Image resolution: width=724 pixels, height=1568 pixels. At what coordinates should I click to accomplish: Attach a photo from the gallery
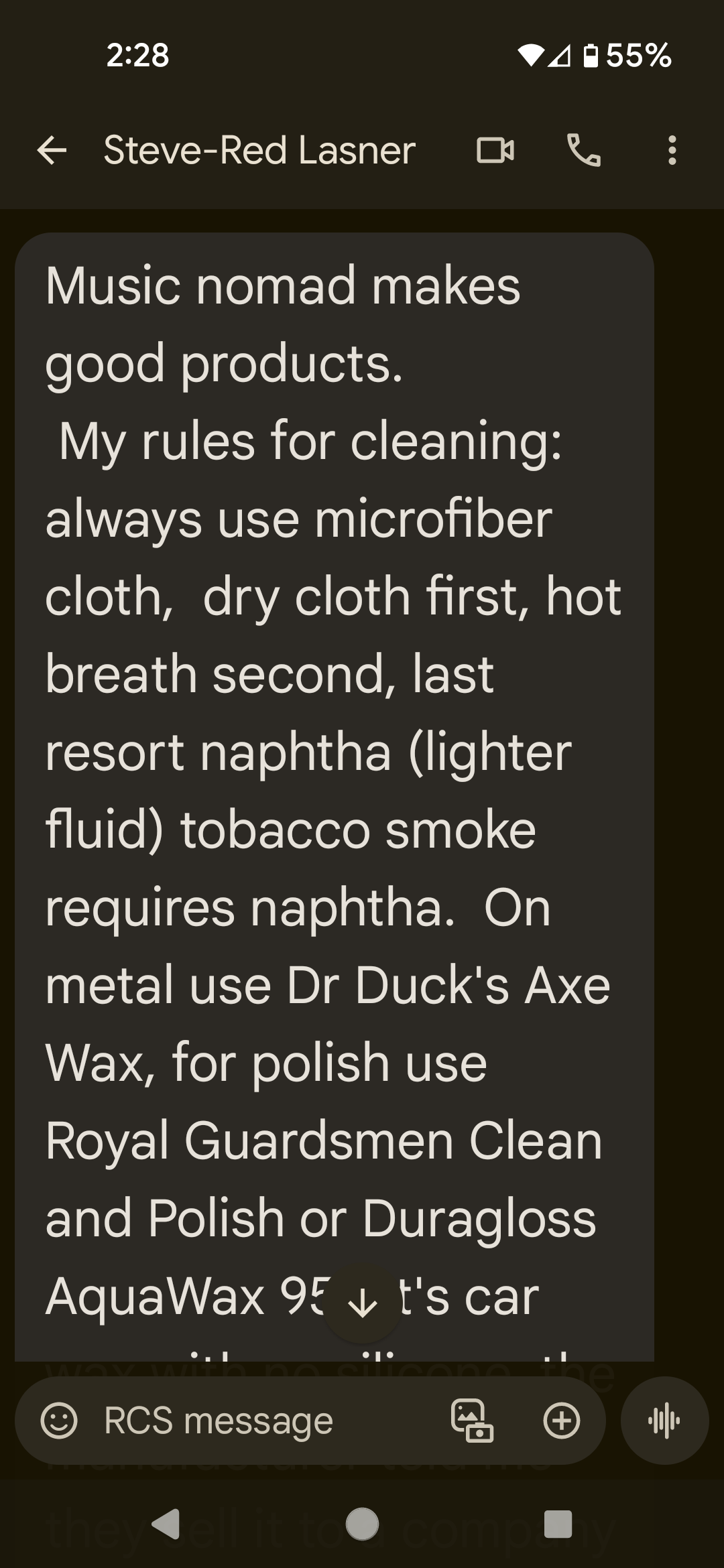472,1420
